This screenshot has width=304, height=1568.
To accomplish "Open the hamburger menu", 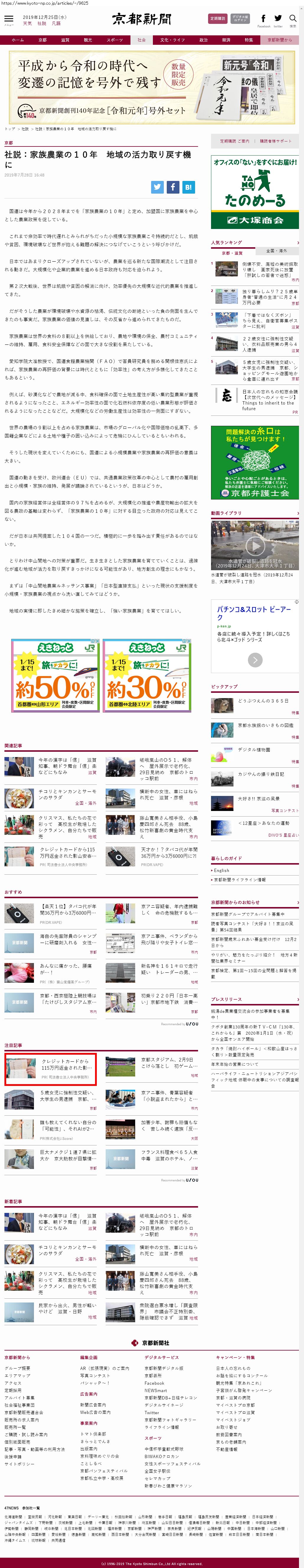I will pyautogui.click(x=9, y=19).
